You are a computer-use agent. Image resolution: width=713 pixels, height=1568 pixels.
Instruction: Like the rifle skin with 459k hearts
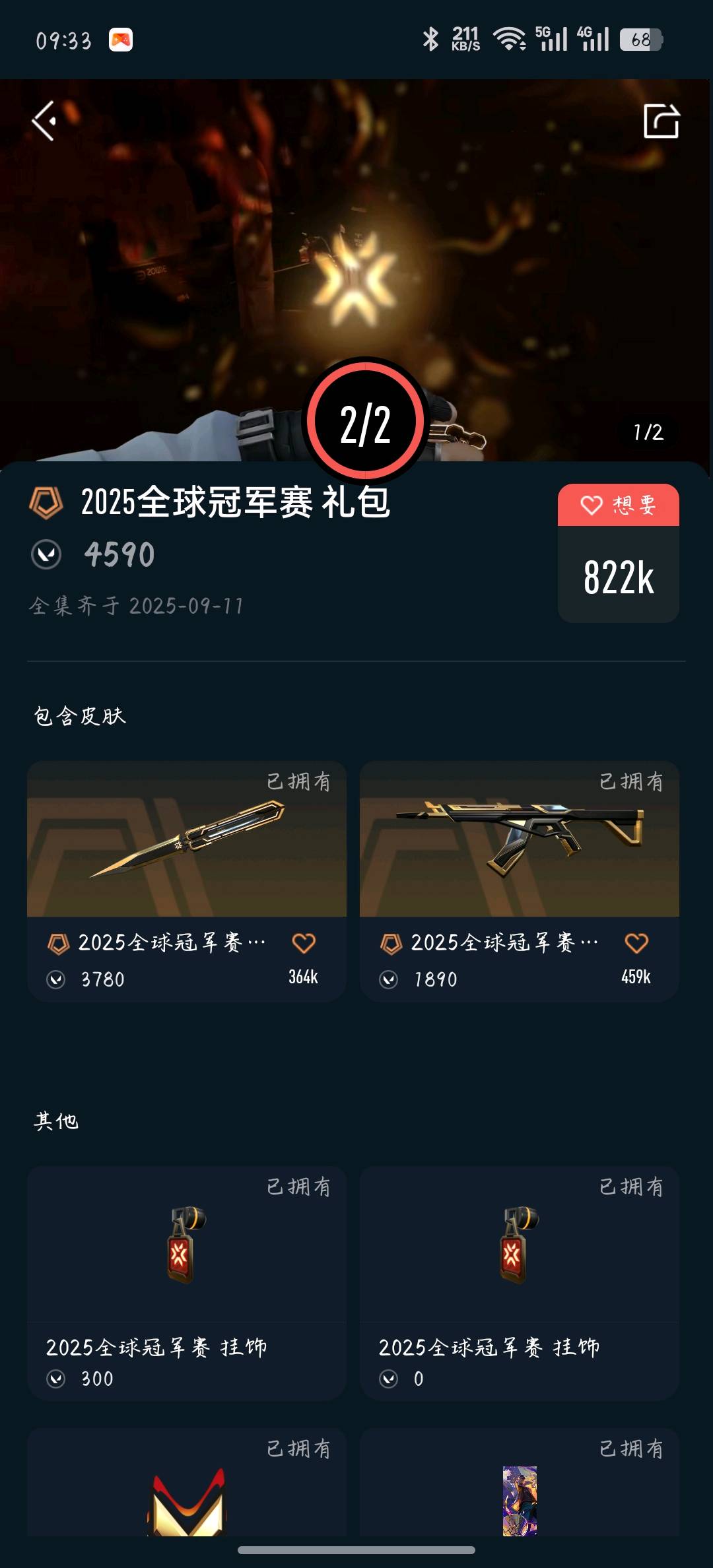tap(636, 943)
